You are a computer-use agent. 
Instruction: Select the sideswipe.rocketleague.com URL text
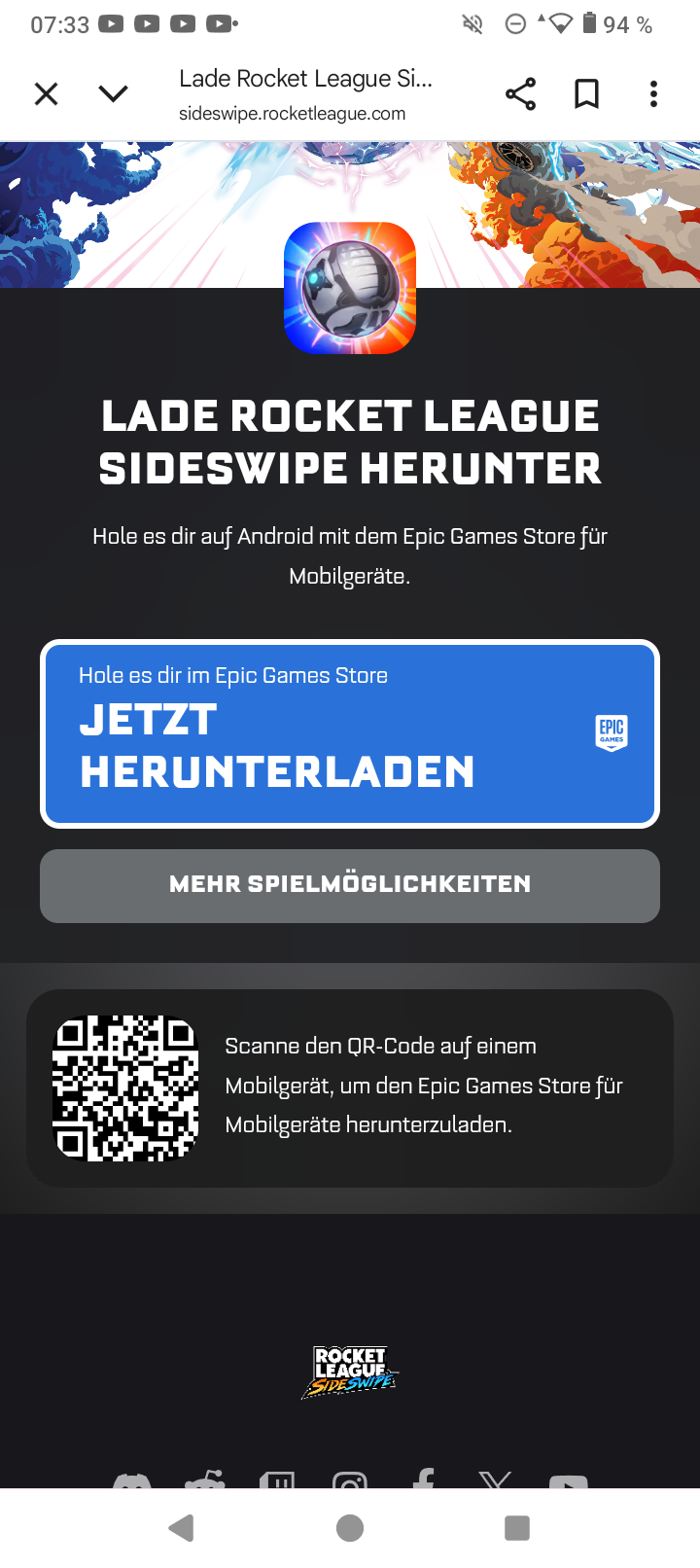pyautogui.click(x=293, y=114)
